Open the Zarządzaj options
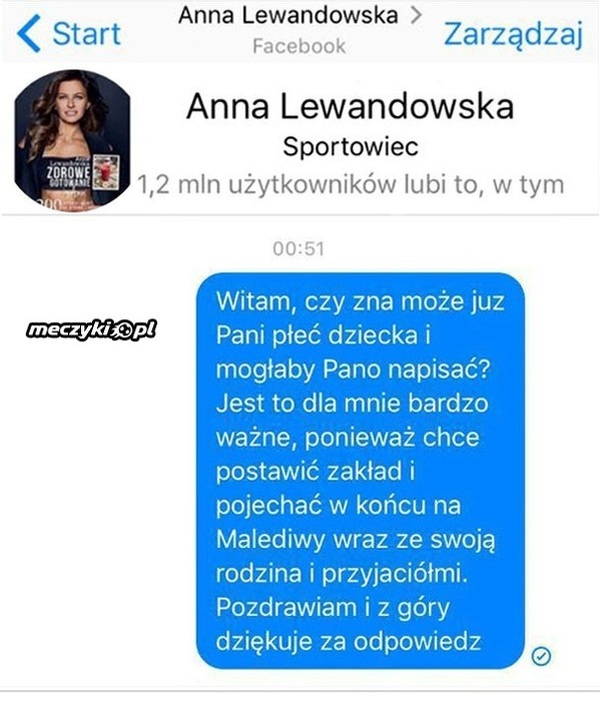 point(513,34)
